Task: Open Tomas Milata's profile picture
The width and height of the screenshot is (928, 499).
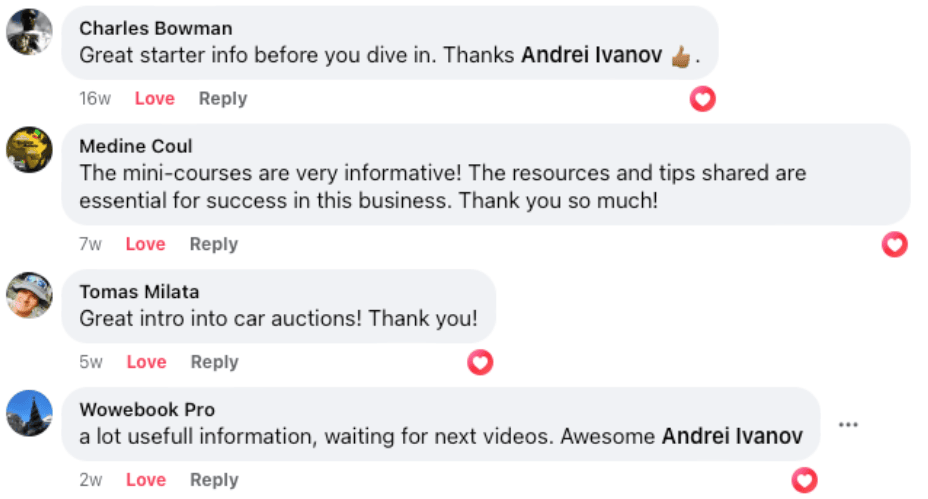Action: (30, 296)
